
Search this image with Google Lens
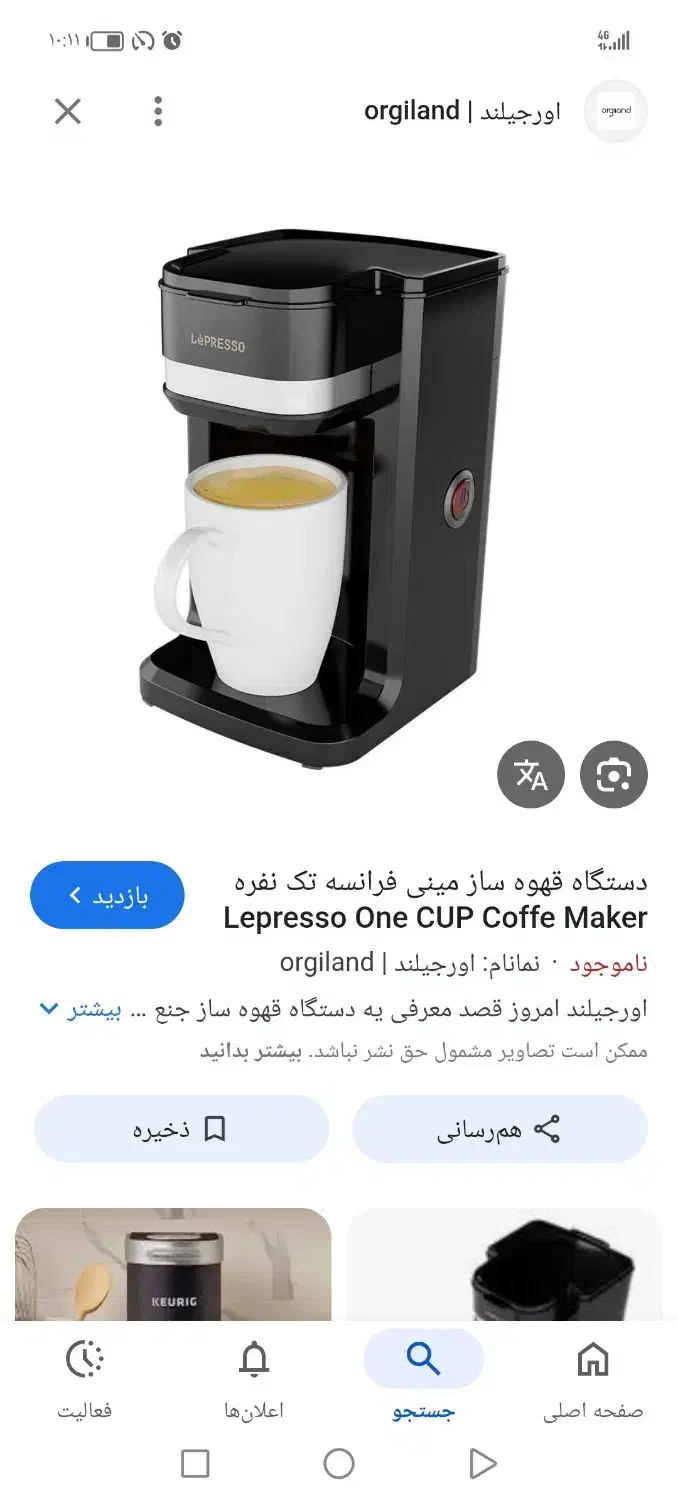614,775
